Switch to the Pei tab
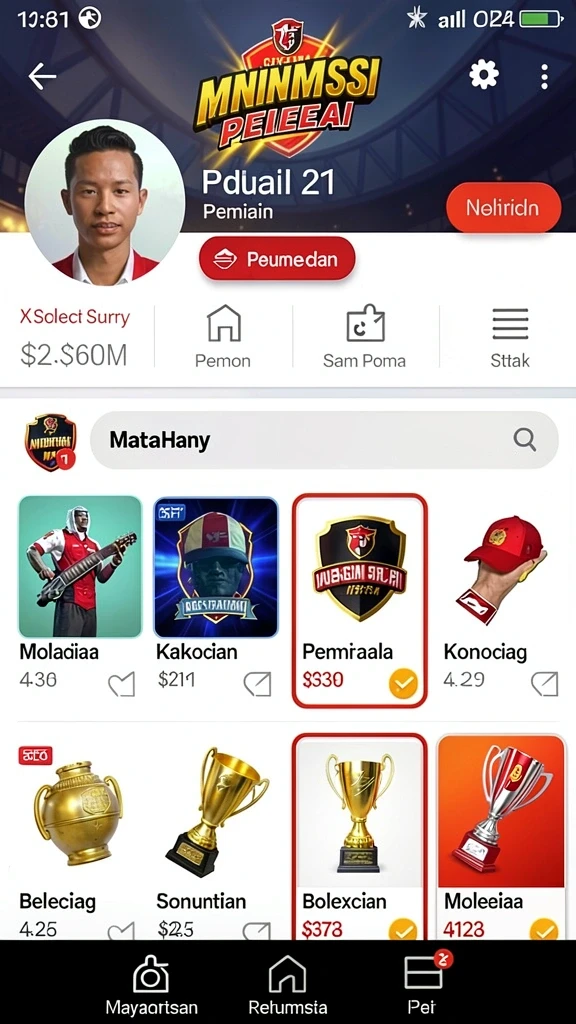 coord(423,985)
